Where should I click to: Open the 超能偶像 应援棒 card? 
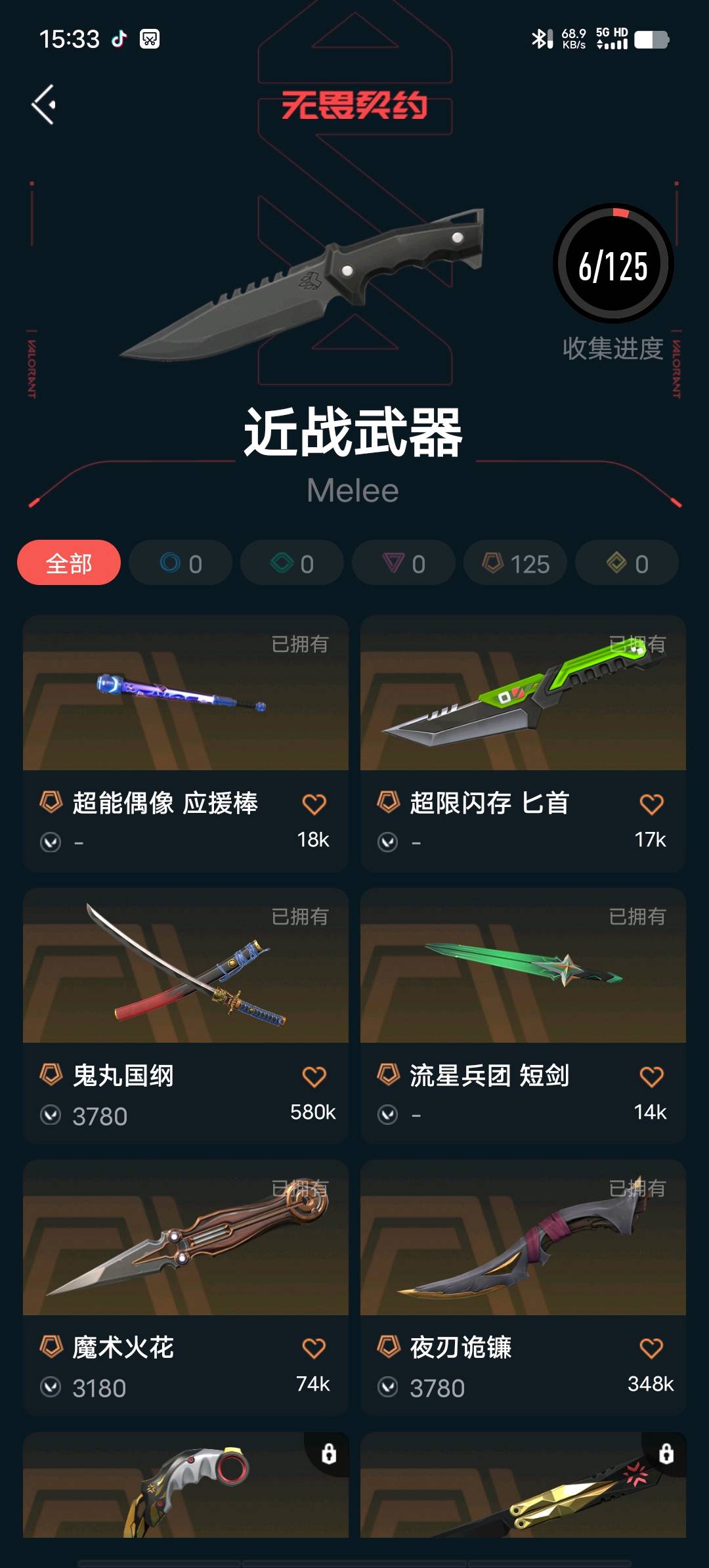pyautogui.click(x=186, y=743)
